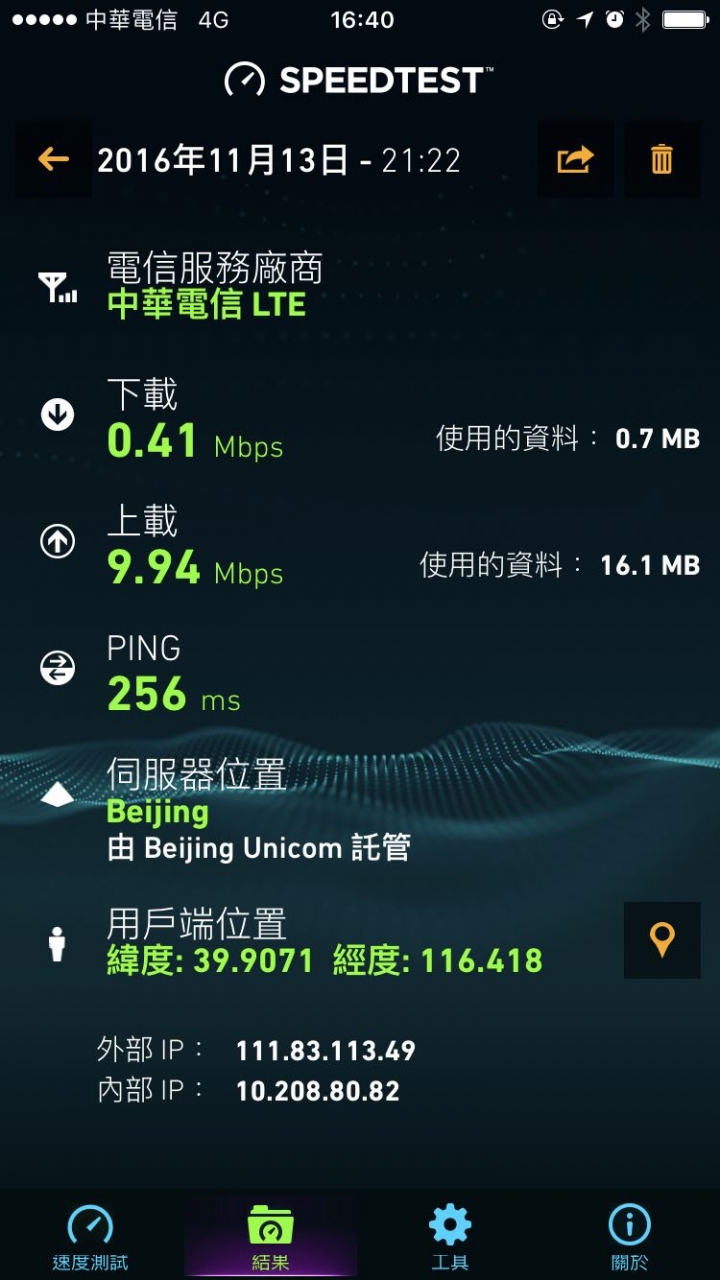Delete this result with the trash icon
The image size is (720, 1280).
coord(662,159)
